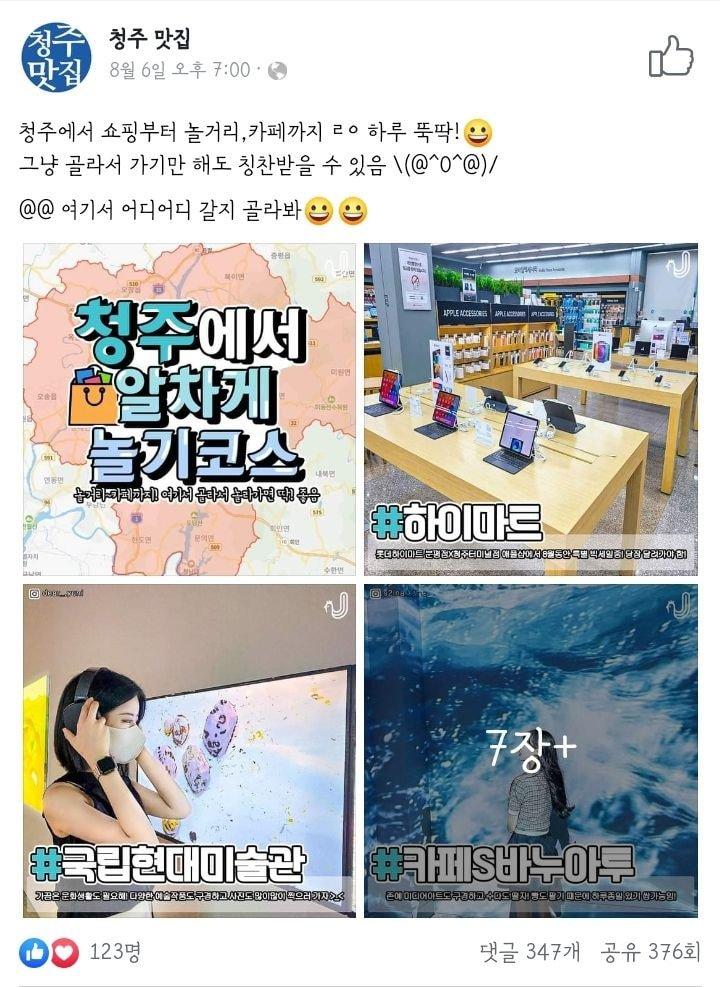Like the page with thumbs-up icon

pos(671,57)
